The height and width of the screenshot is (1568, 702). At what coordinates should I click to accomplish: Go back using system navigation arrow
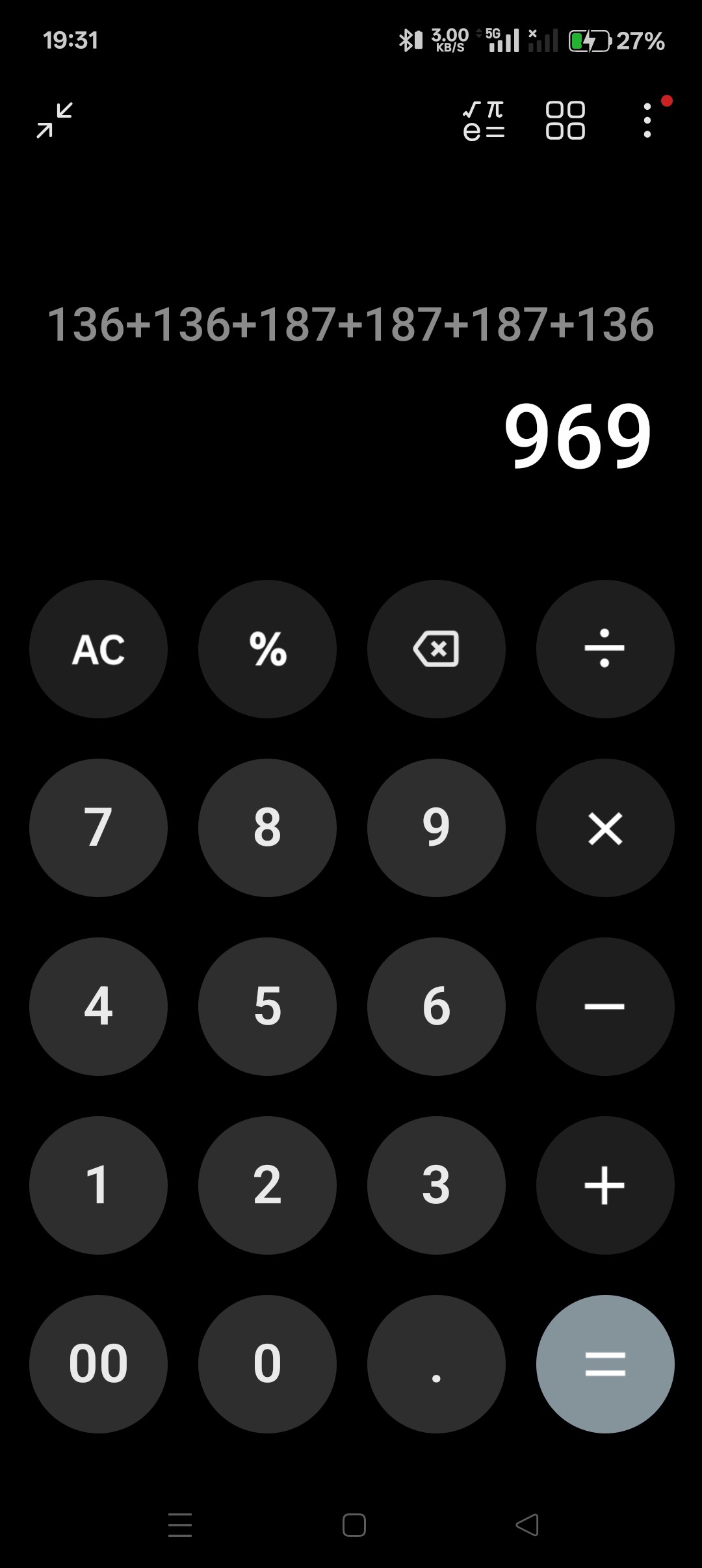[527, 1525]
